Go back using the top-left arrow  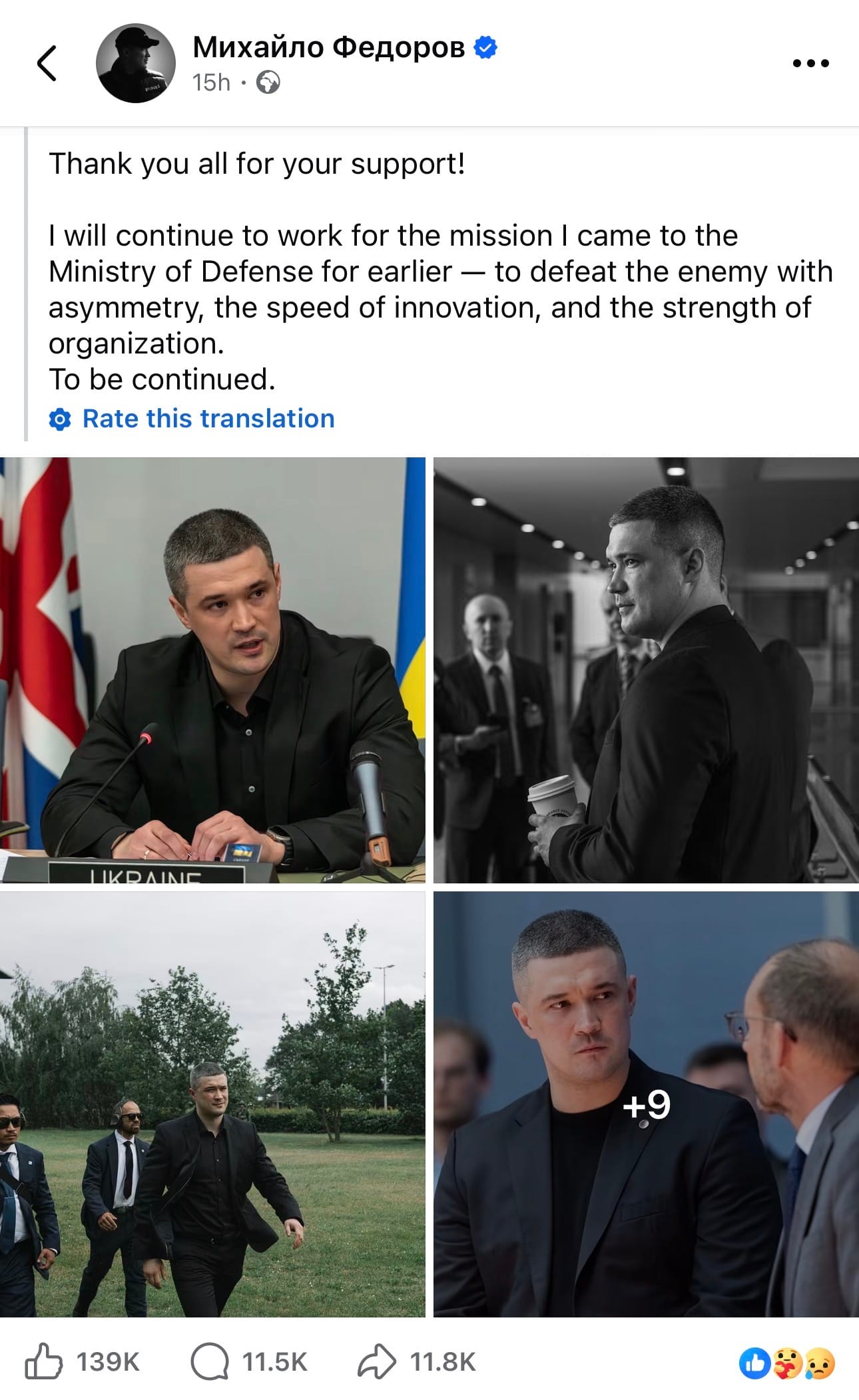47,63
